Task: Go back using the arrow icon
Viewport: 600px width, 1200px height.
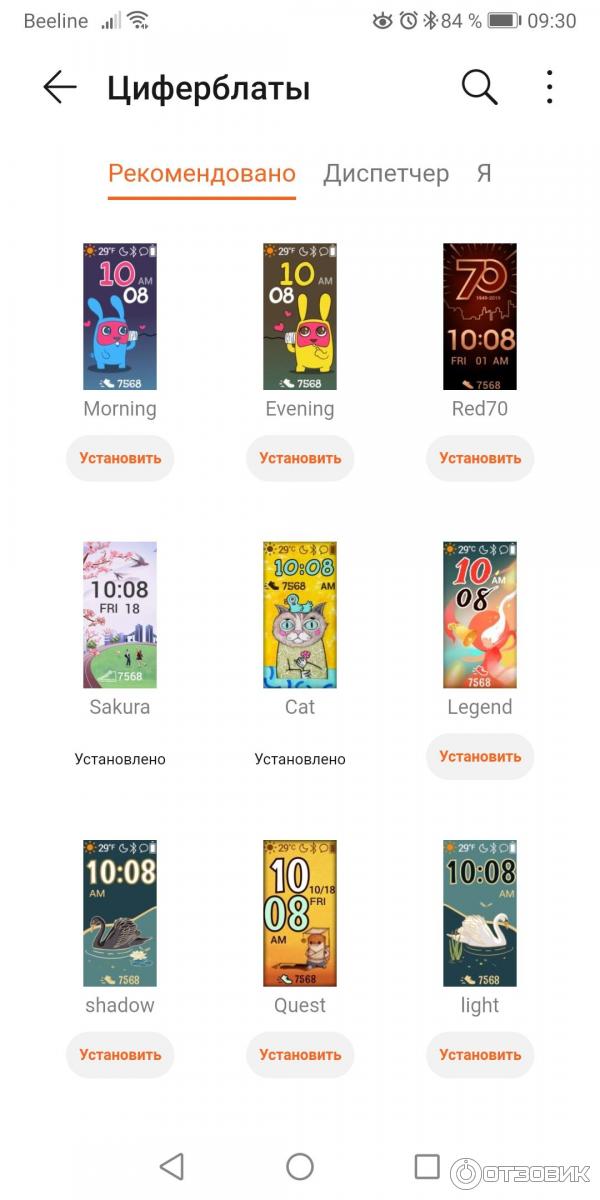Action: point(60,88)
